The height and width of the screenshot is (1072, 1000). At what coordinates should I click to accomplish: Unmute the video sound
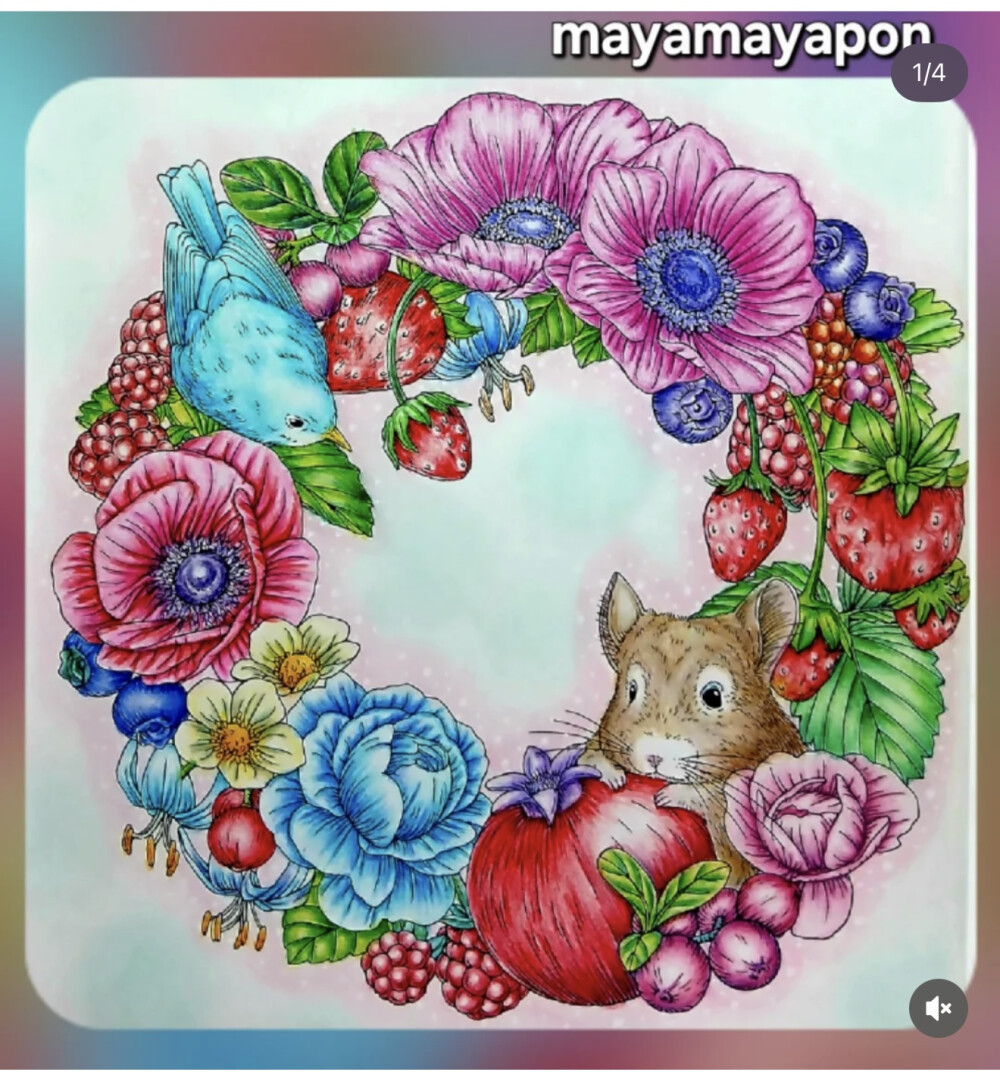point(938,1008)
